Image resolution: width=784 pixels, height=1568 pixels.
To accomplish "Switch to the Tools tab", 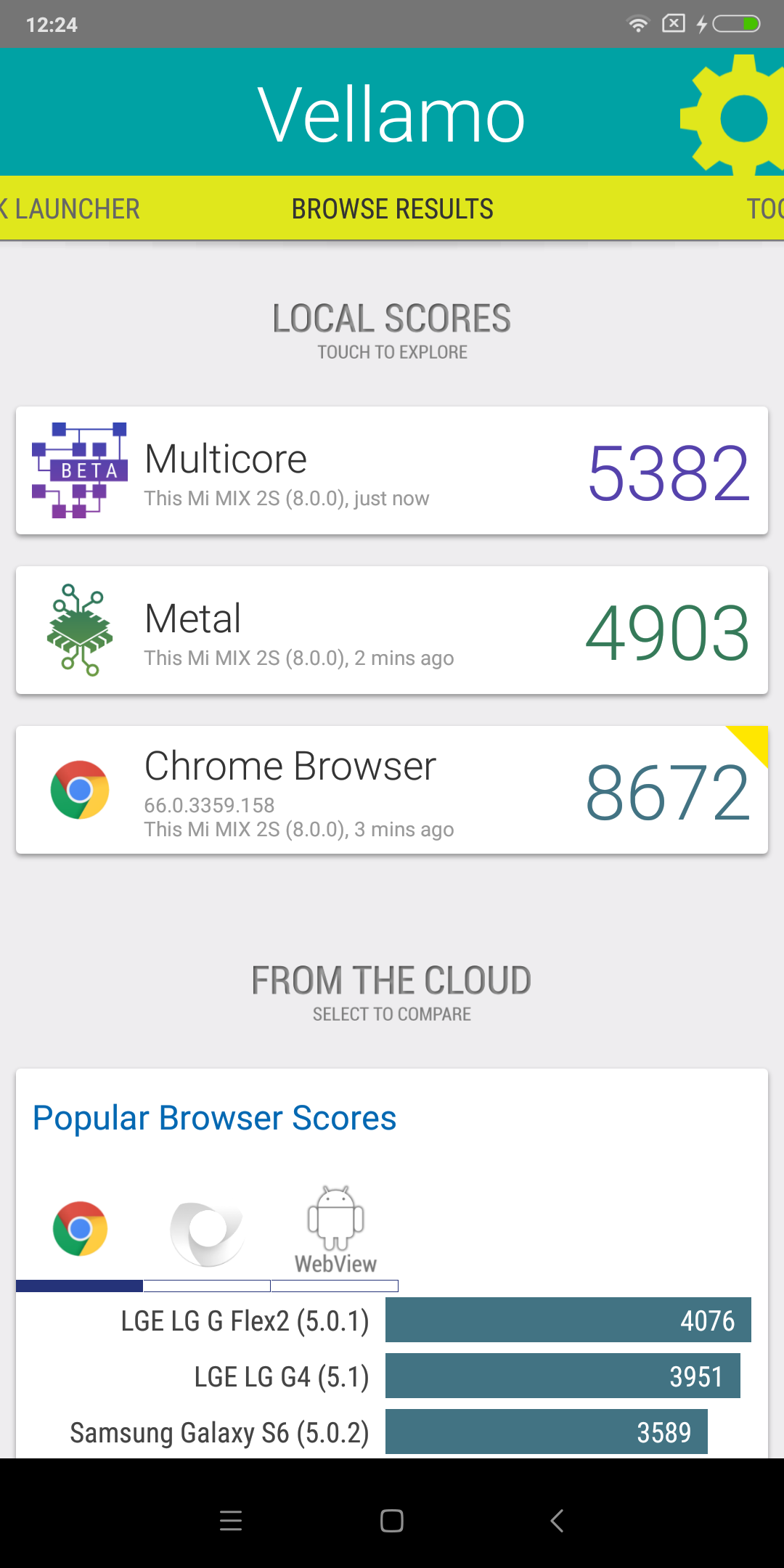I will [x=765, y=209].
